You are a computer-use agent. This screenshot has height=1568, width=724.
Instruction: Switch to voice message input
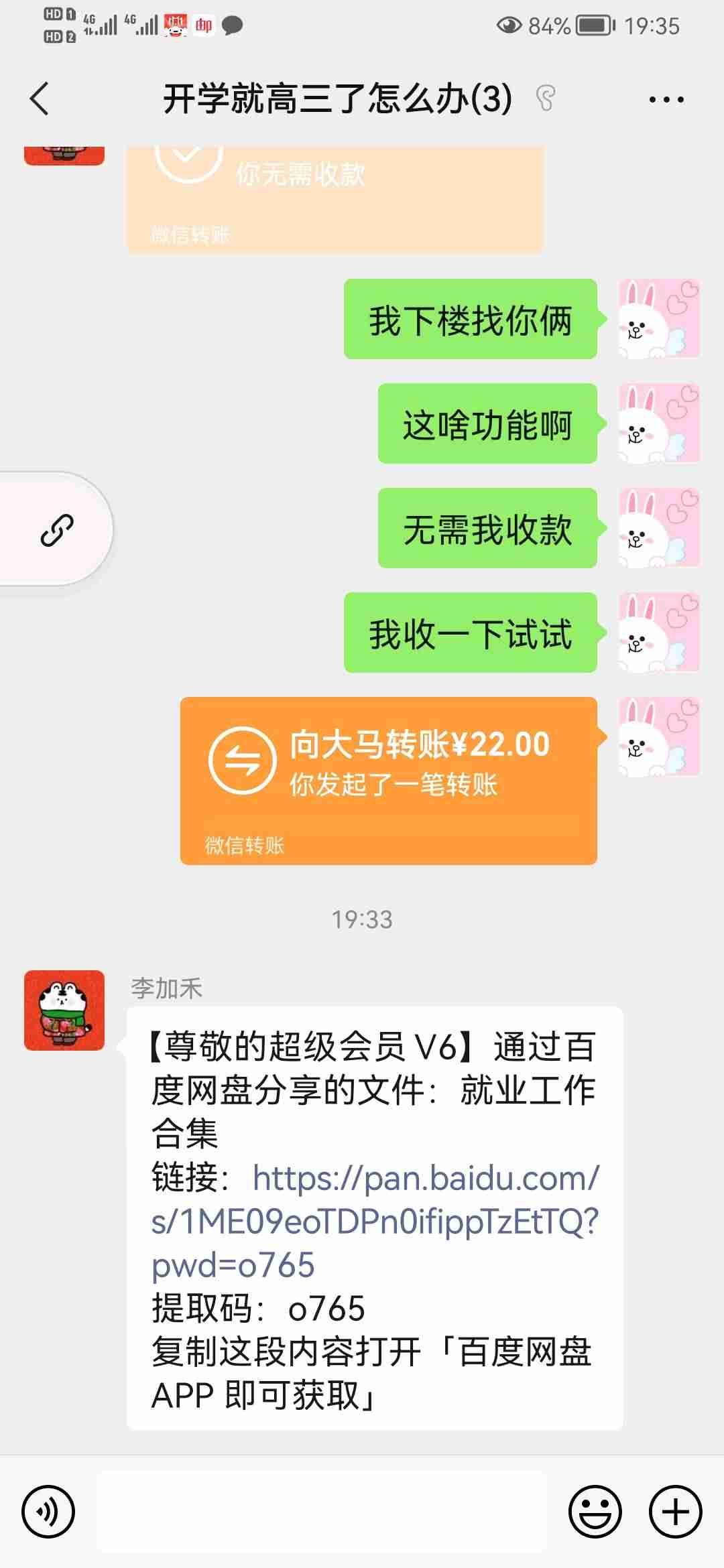[x=48, y=1511]
